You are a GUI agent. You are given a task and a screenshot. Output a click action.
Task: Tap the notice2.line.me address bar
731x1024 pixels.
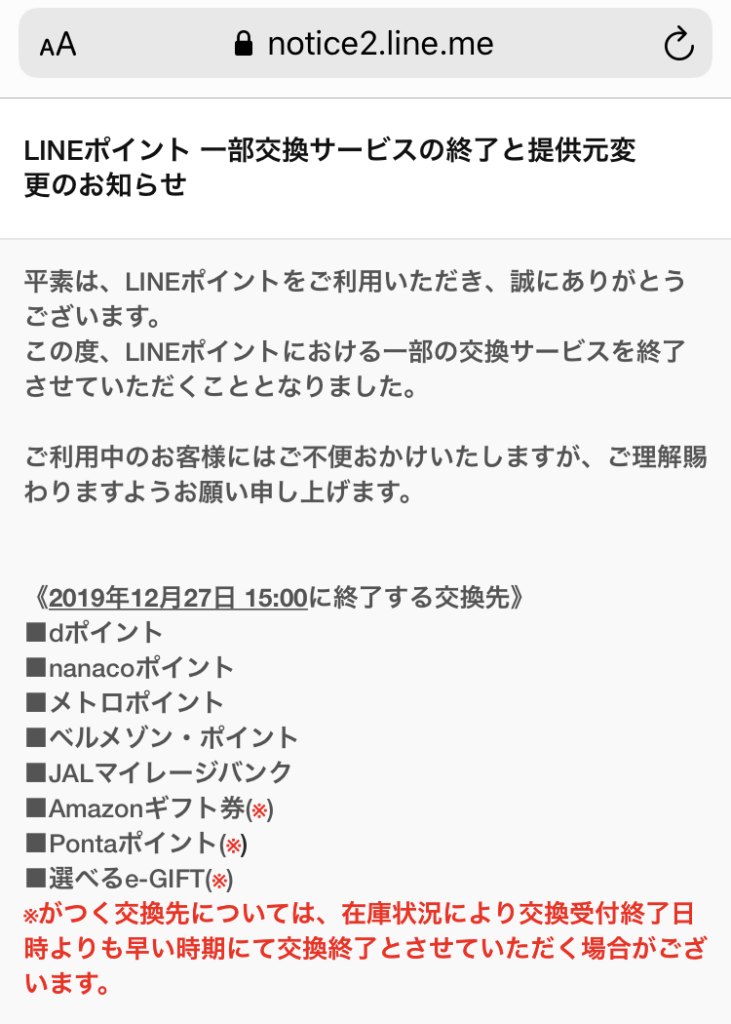pos(365,44)
